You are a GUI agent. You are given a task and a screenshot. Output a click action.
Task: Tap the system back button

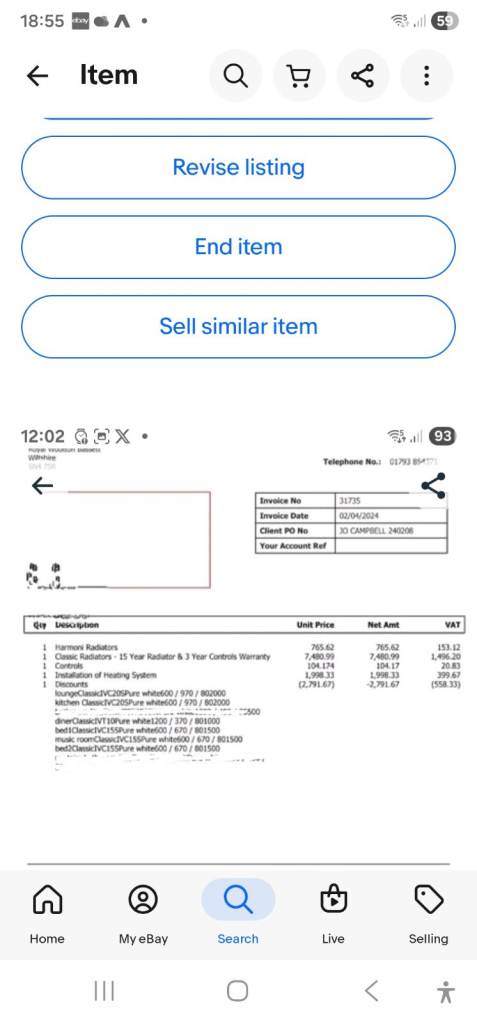coord(371,991)
